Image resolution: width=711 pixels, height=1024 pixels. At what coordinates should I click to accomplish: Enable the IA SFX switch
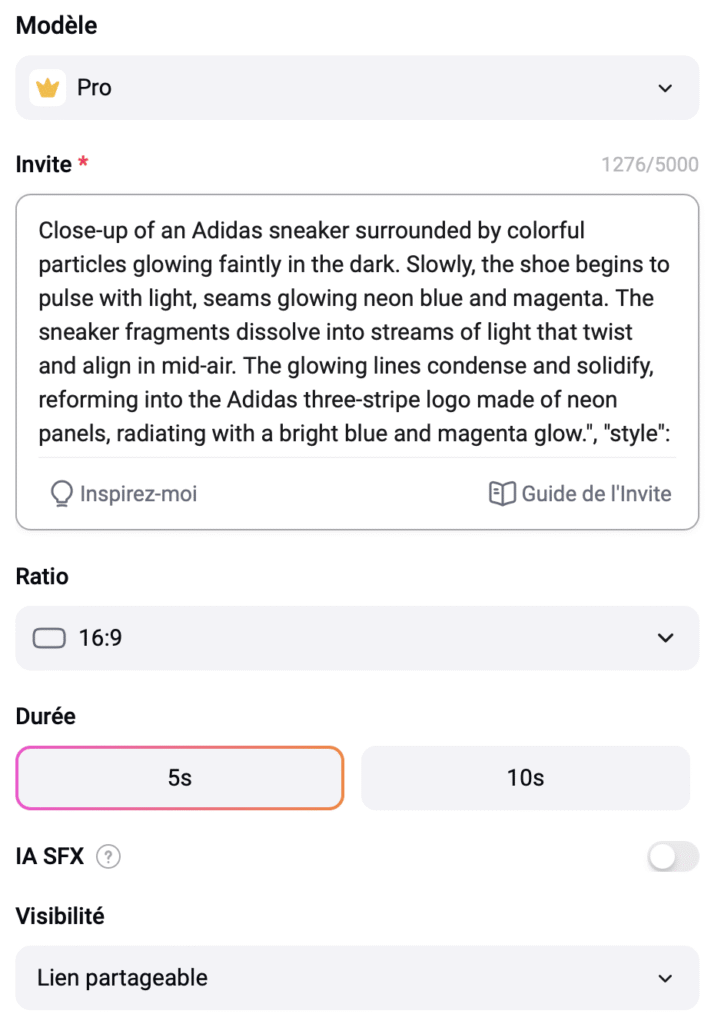click(x=672, y=857)
